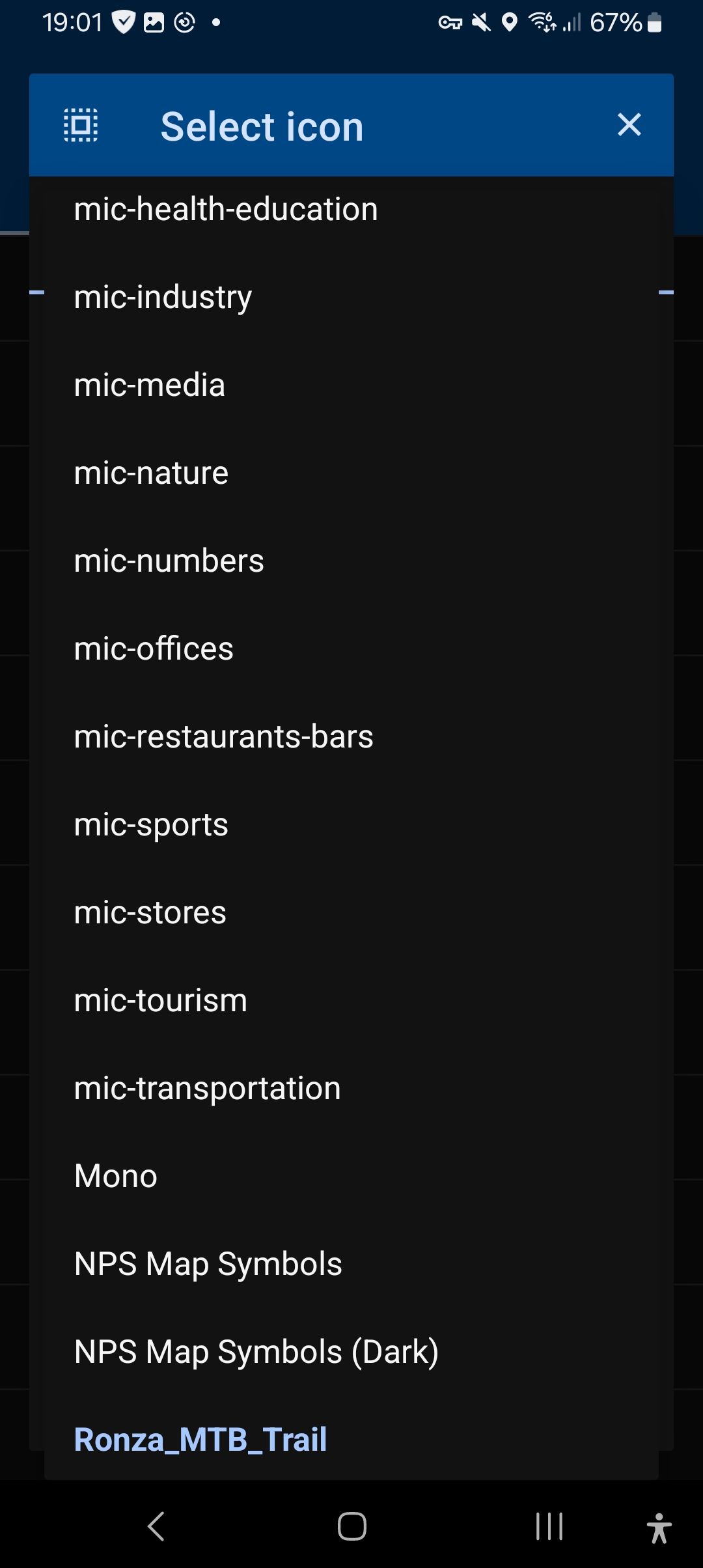
Task: Pick the mic-stores icon set
Action: coord(150,913)
